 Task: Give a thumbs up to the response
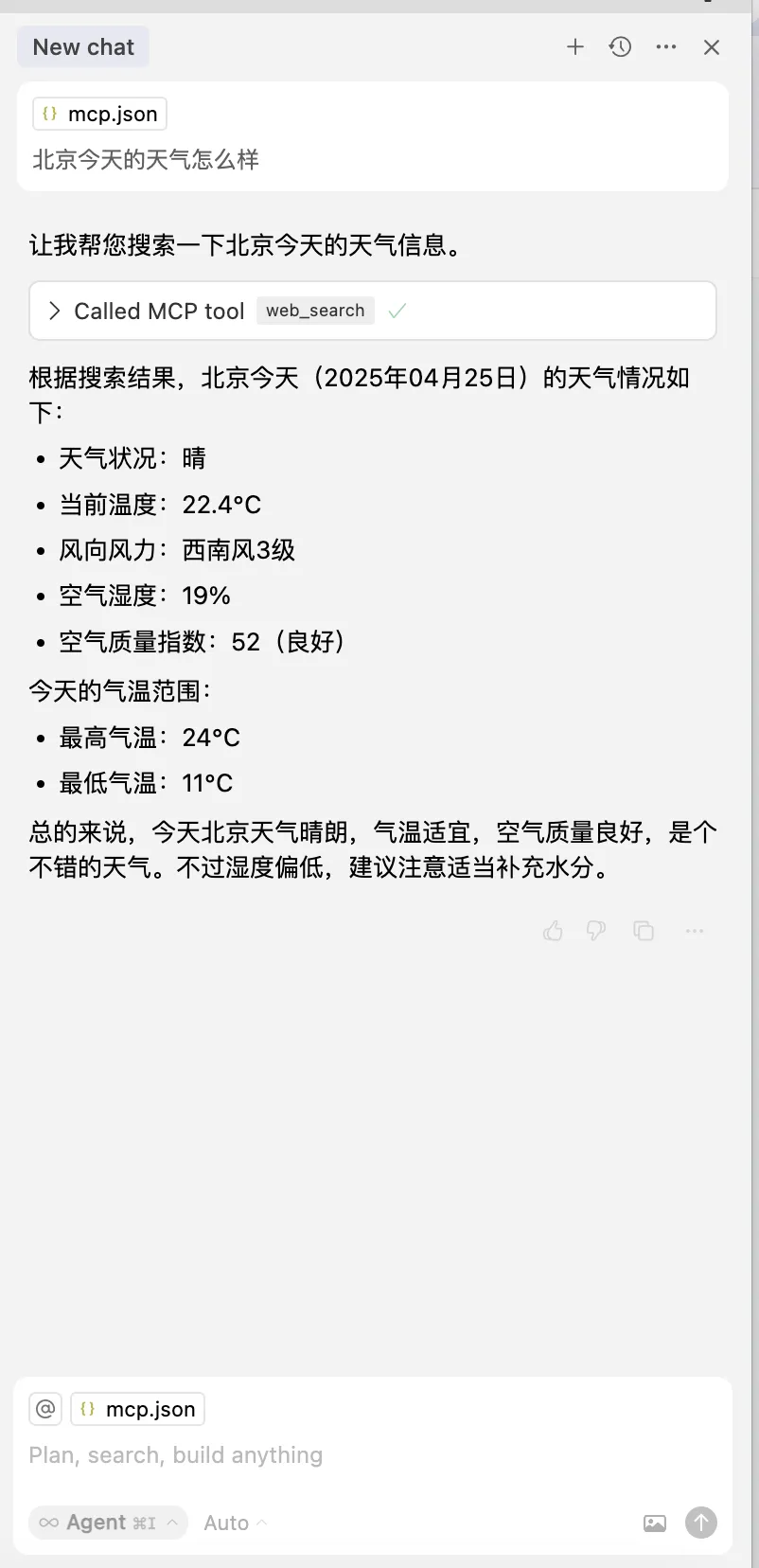point(553,931)
